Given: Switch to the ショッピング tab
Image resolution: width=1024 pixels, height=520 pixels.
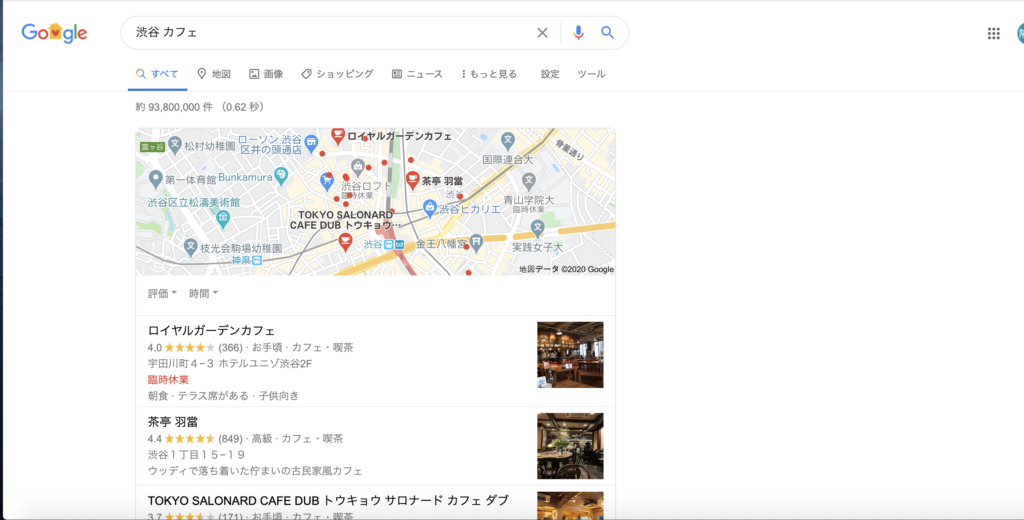Looking at the screenshot, I should [337, 74].
